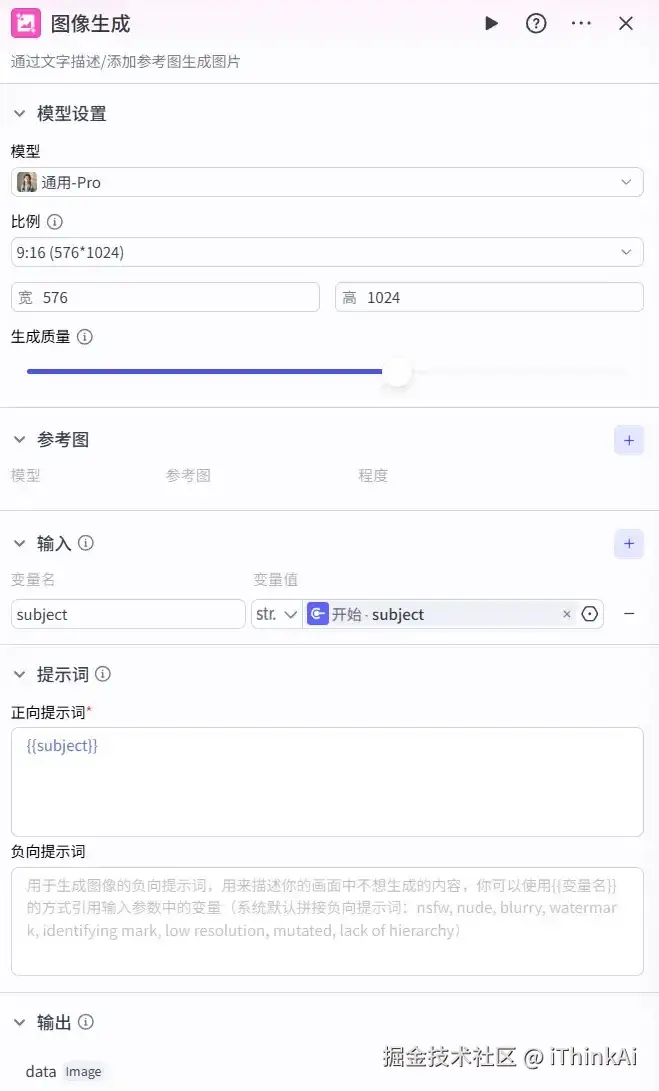The image size is (659, 1091).
Task: Add a new reference image
Action: click(628, 439)
